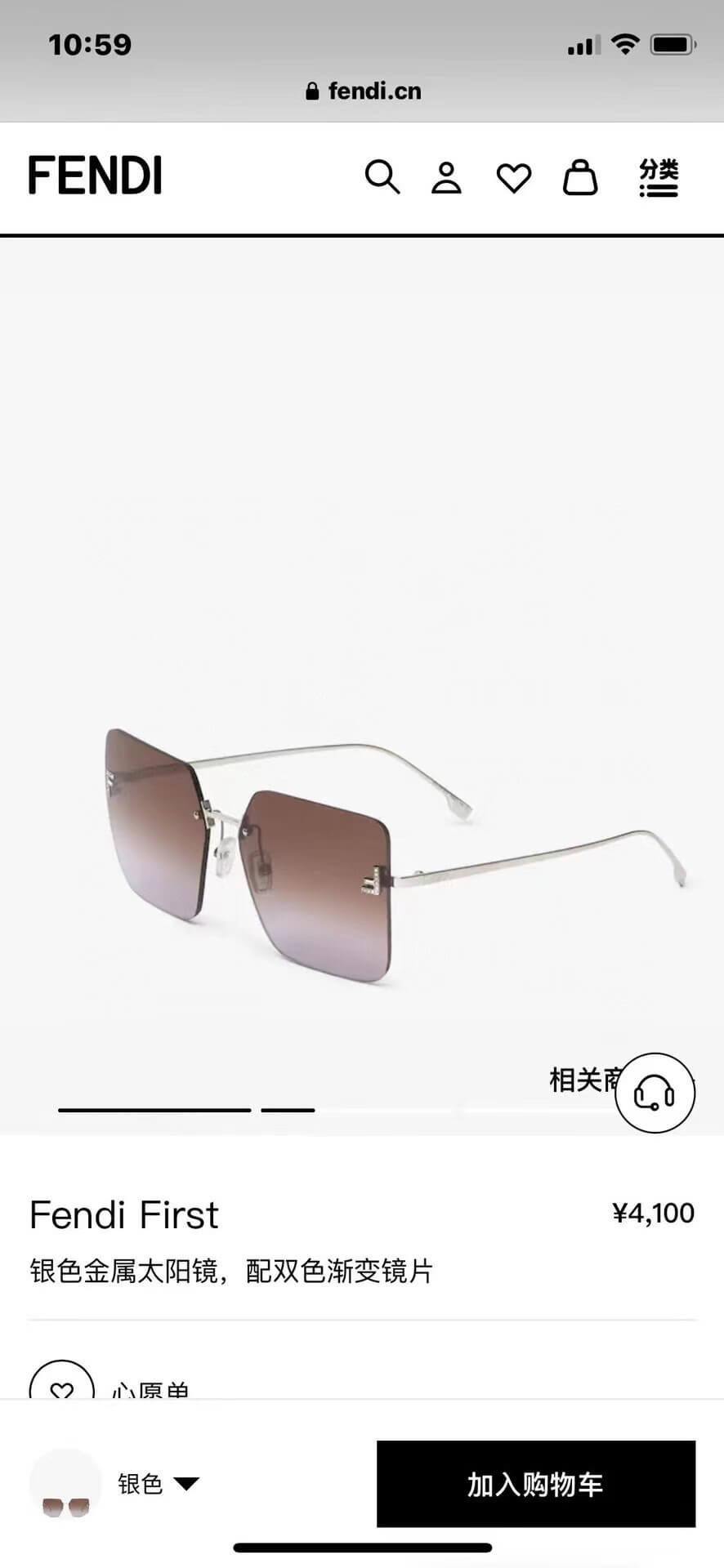Viewport: 724px width, 1568px height.
Task: Jump to the second image indicator
Action: click(288, 1110)
